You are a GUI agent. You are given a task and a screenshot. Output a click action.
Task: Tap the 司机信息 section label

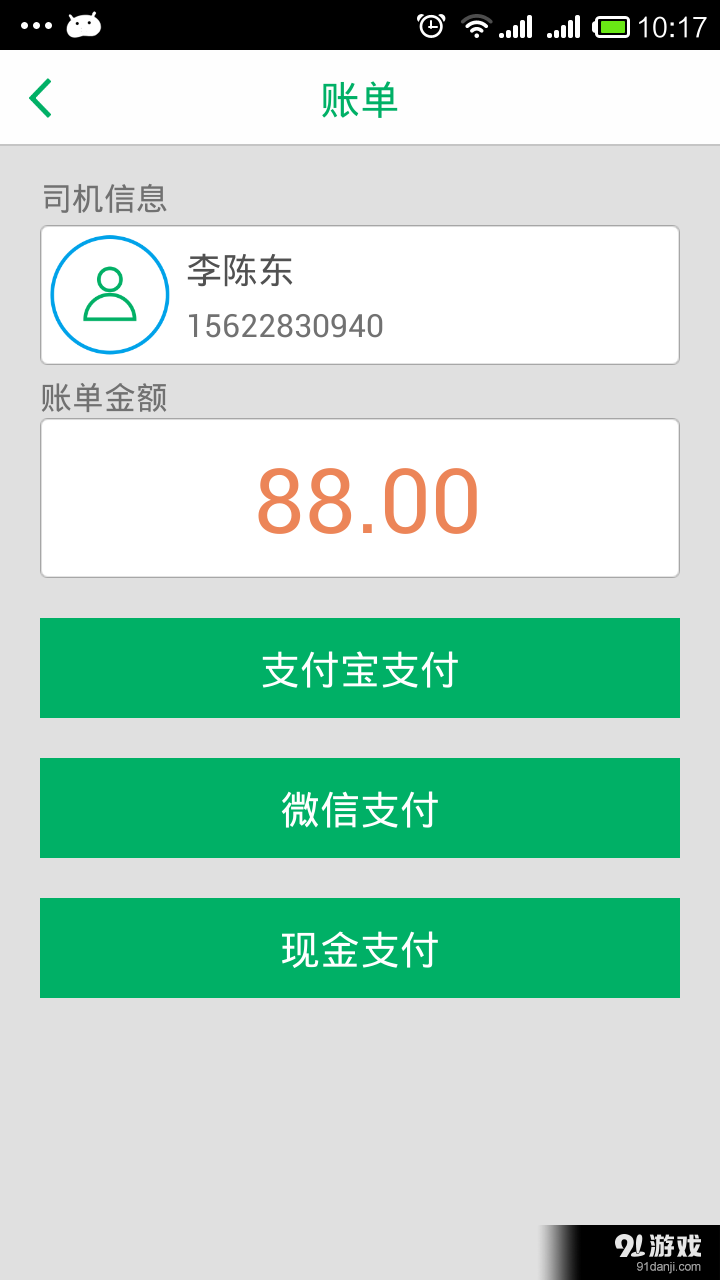(103, 200)
